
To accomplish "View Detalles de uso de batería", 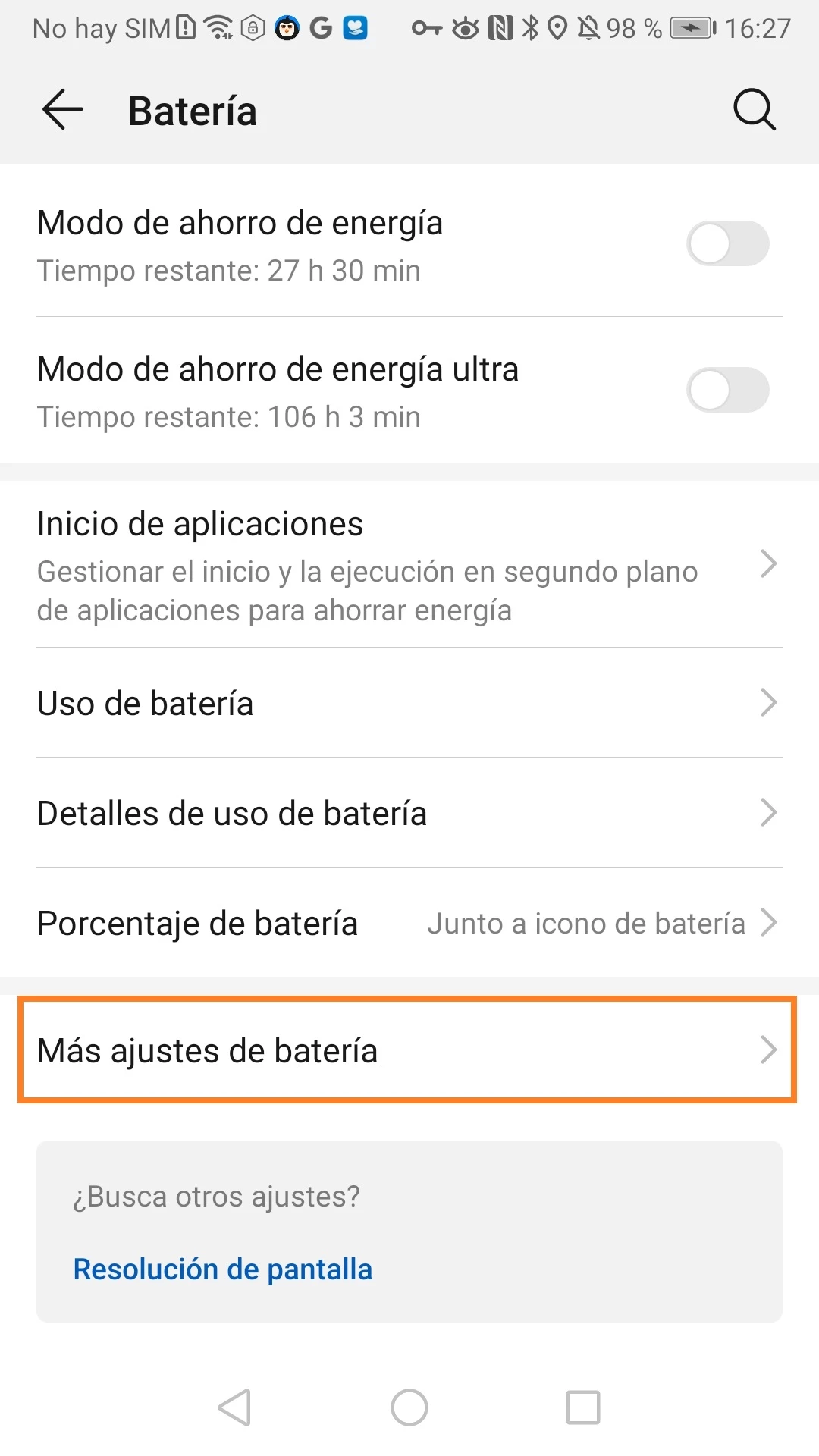I will [409, 813].
